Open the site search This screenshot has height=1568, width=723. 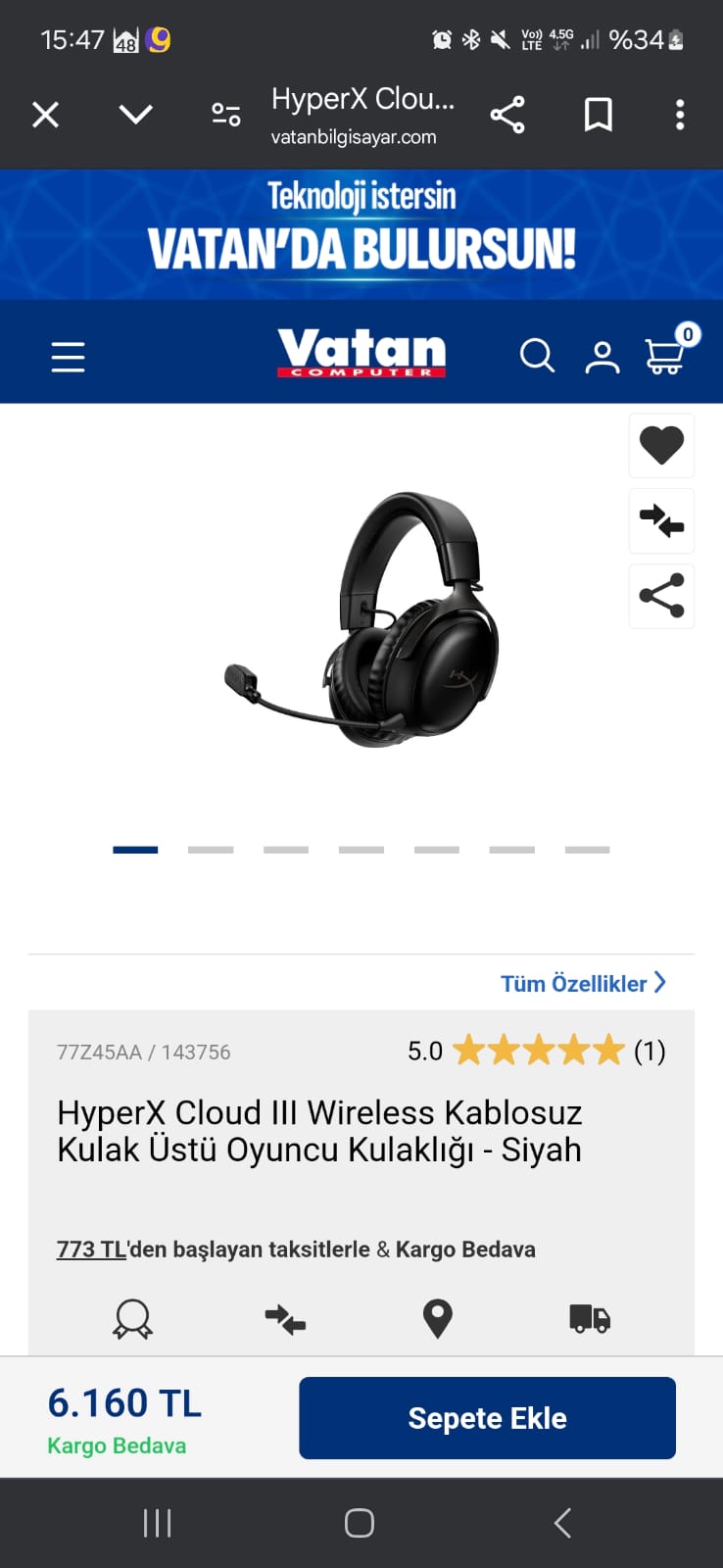537,355
